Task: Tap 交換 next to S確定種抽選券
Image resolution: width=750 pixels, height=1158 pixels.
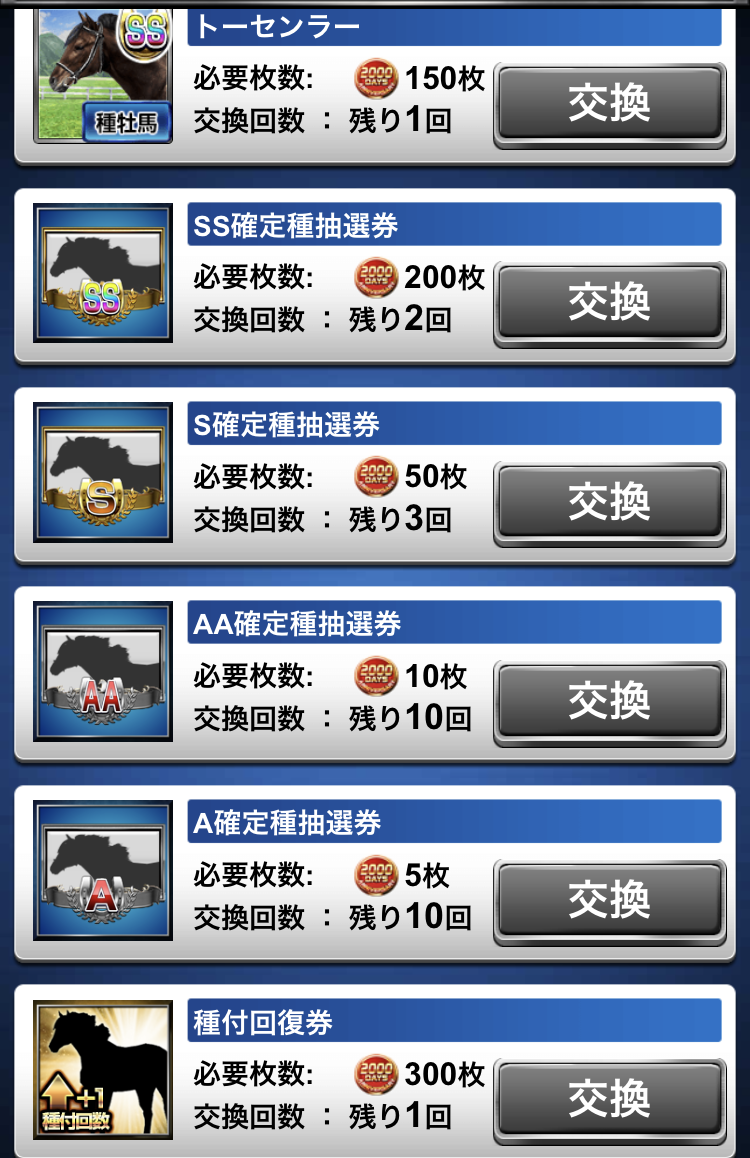Action: click(x=609, y=502)
